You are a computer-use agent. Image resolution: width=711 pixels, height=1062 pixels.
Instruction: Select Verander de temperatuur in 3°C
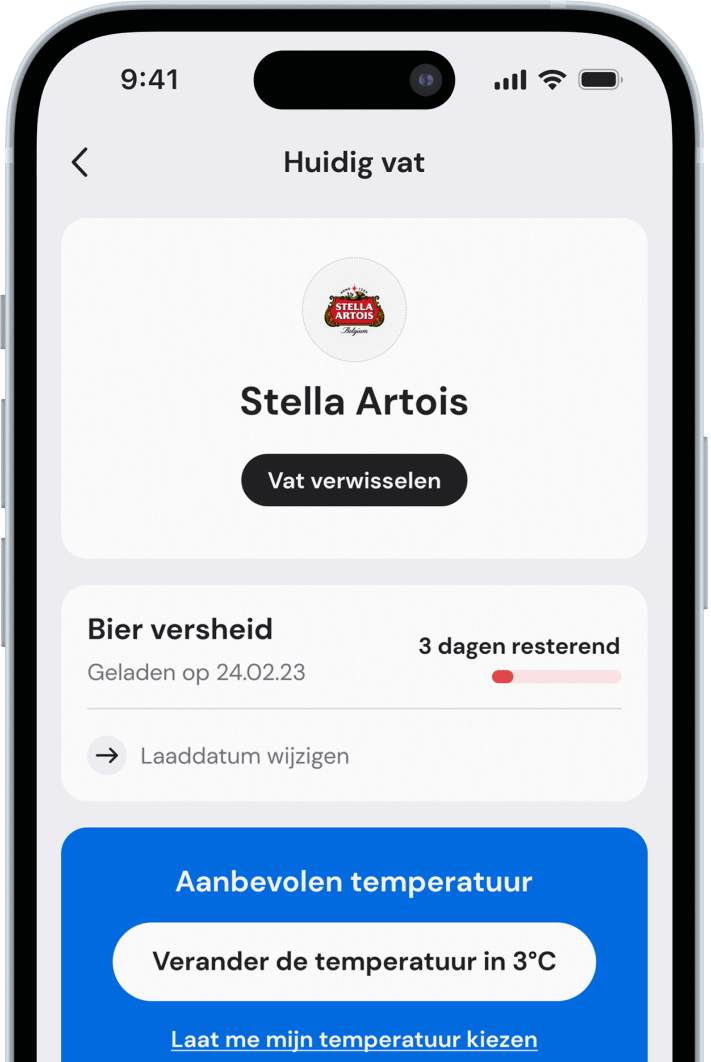click(354, 962)
